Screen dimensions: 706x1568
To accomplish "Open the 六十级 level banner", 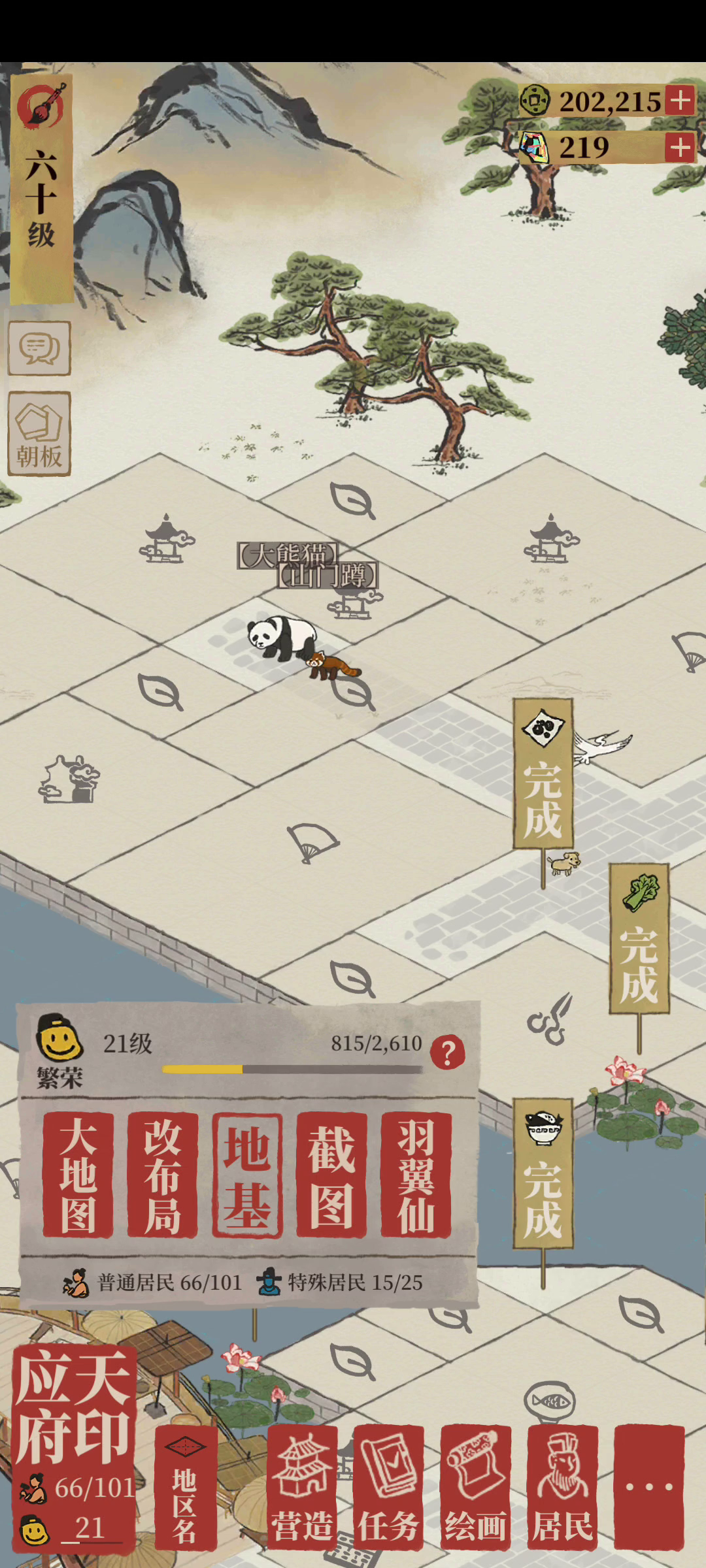I will [41, 189].
